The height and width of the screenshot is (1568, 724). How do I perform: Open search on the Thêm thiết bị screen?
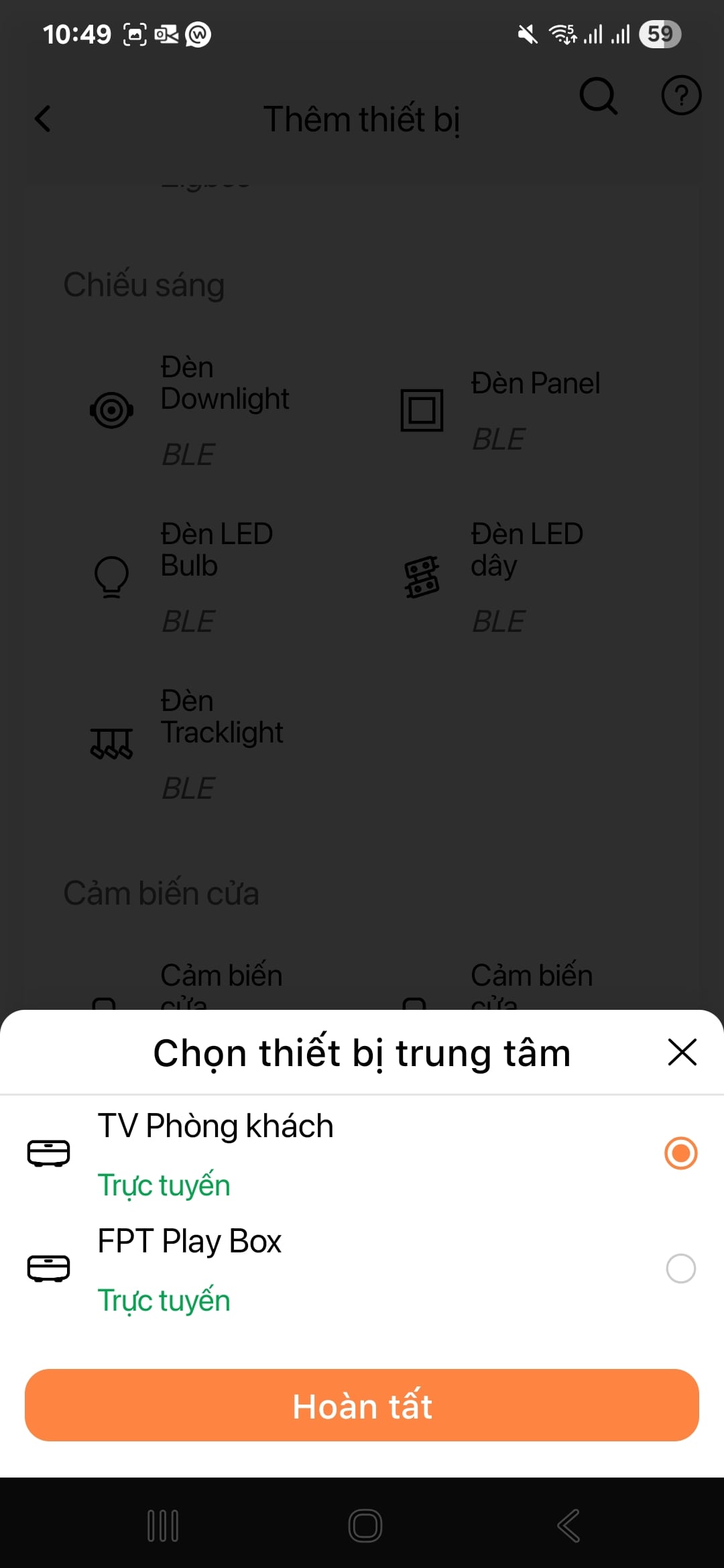(599, 97)
